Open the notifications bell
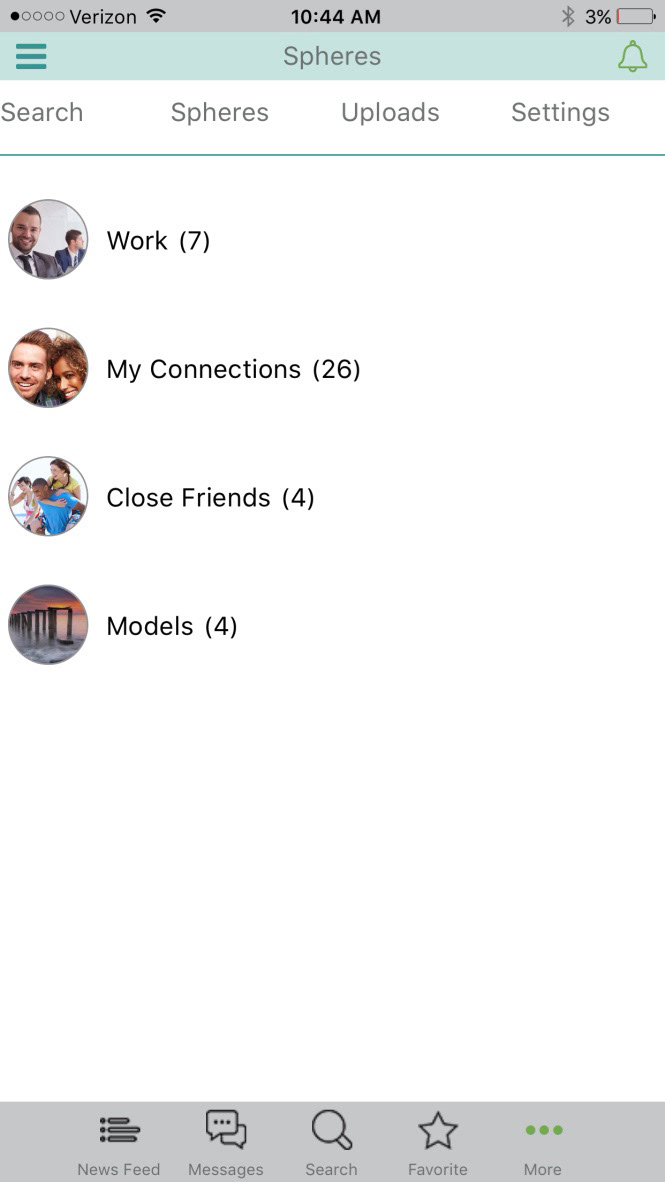The height and width of the screenshot is (1182, 665). [632, 57]
